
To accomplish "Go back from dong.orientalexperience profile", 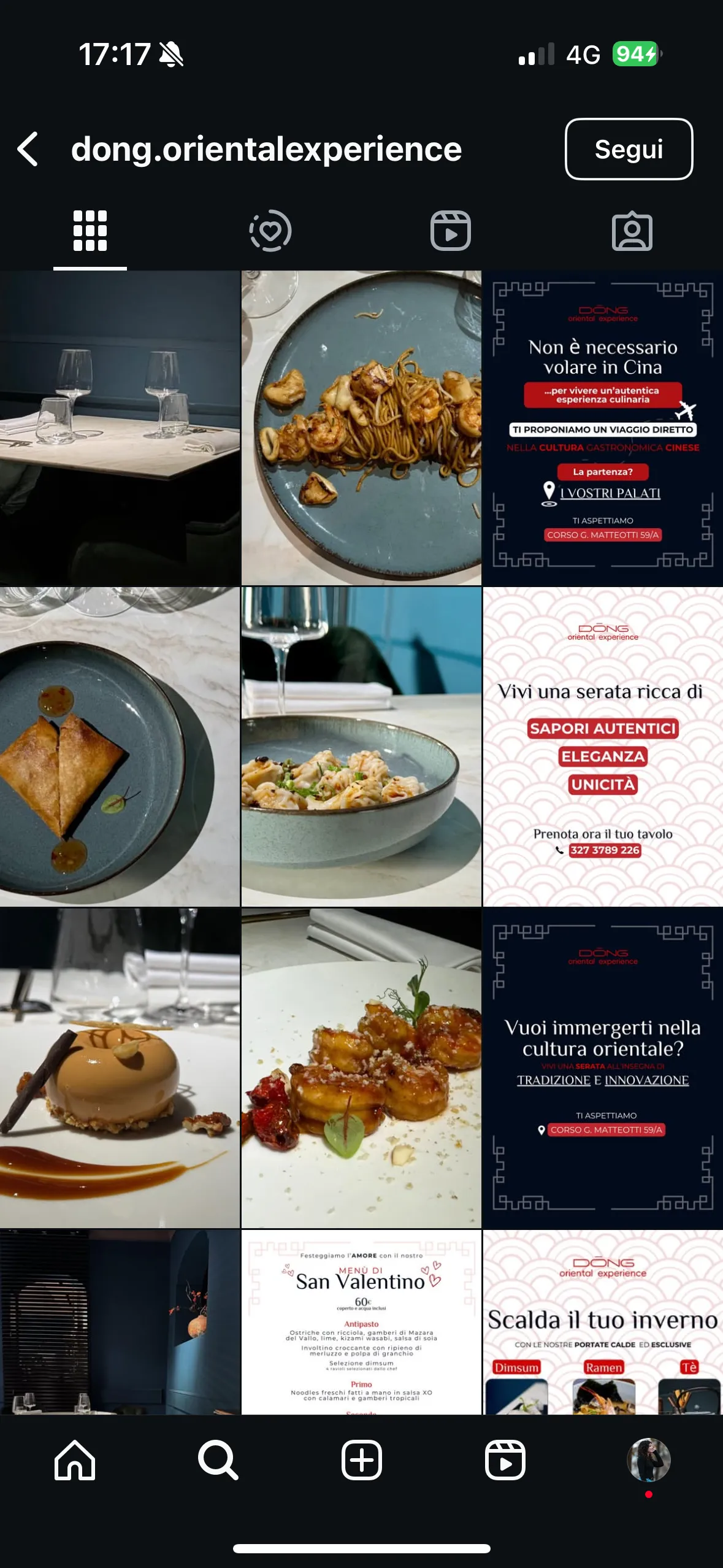I will pyautogui.click(x=28, y=149).
